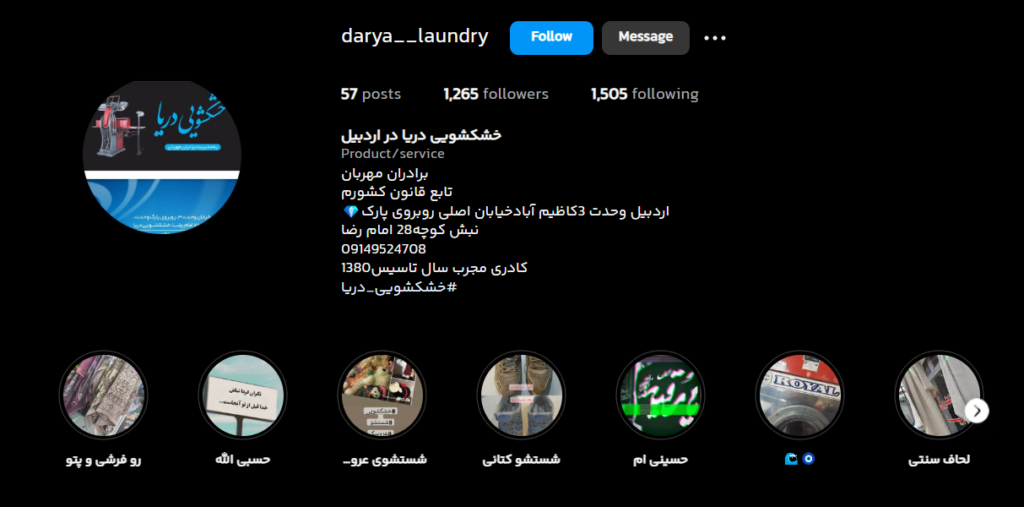Open the ROYAL washing machine highlight
The width and height of the screenshot is (1024, 507).
click(x=800, y=395)
